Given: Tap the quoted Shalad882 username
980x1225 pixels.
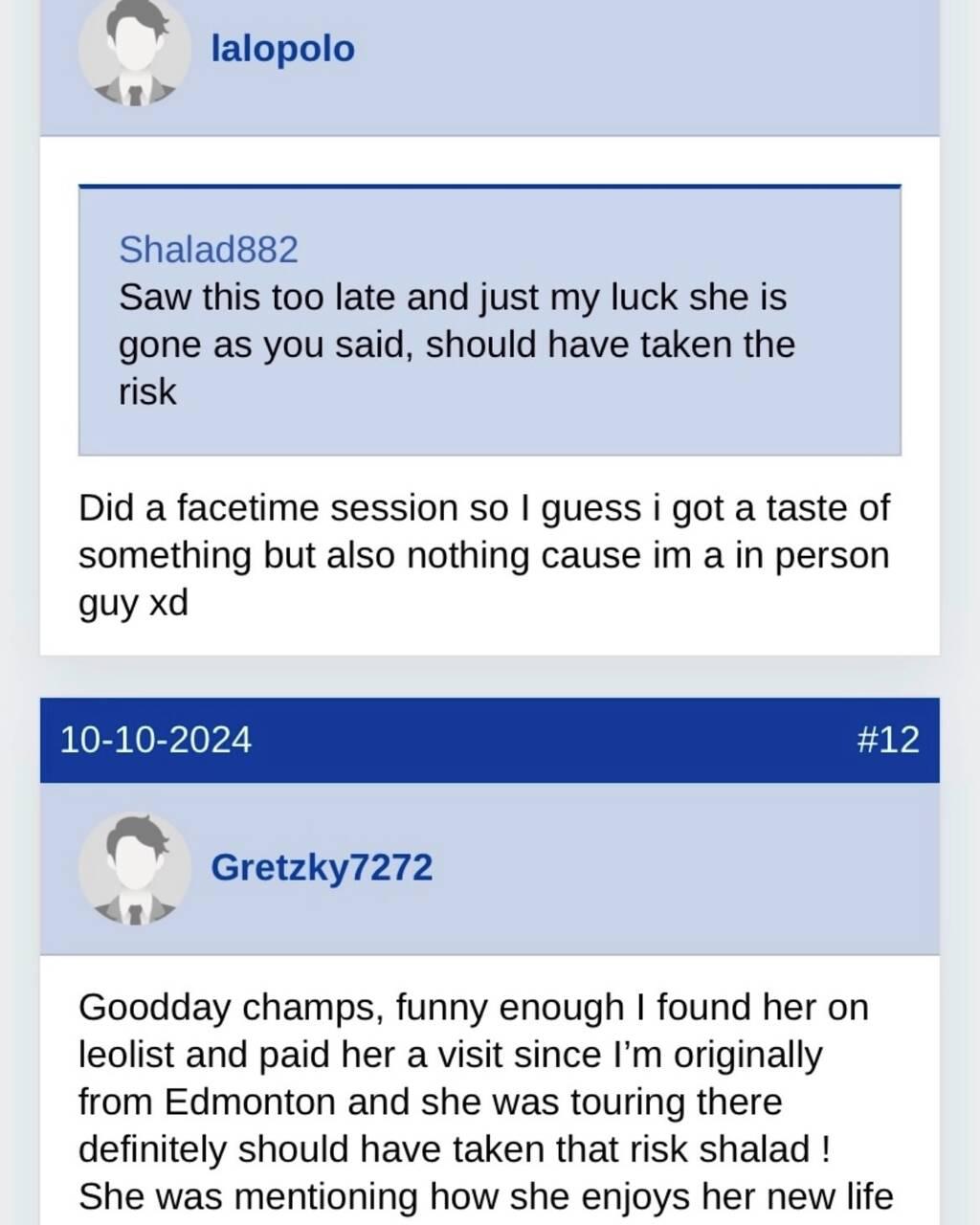Looking at the screenshot, I should 209,250.
